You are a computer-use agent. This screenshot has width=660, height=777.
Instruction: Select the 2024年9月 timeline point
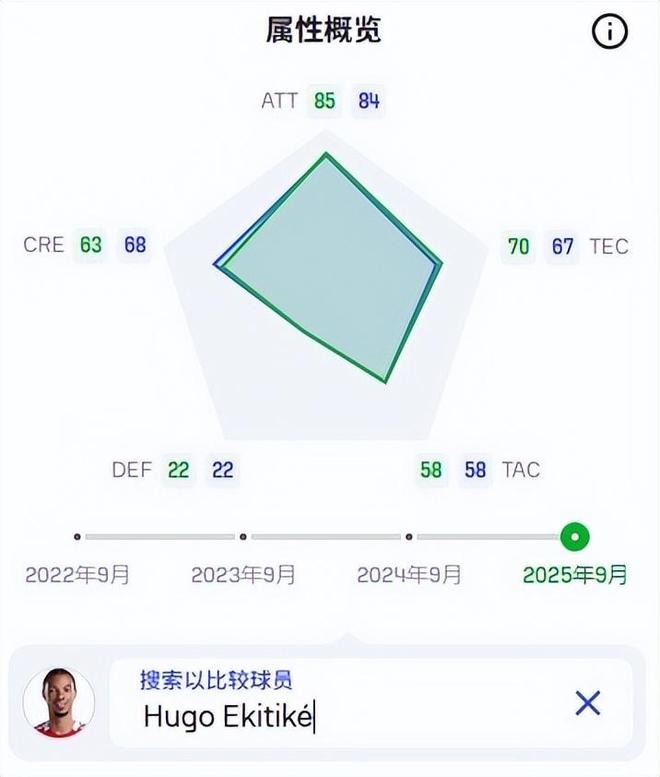pos(409,537)
